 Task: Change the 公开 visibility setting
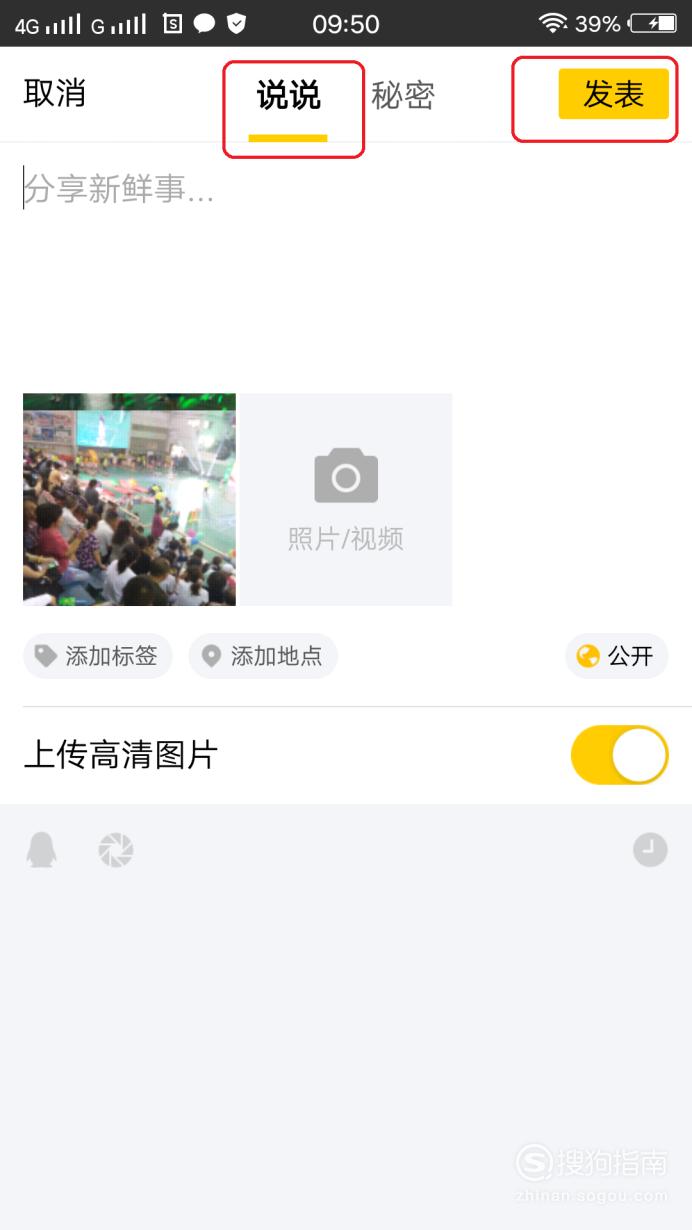tap(616, 656)
